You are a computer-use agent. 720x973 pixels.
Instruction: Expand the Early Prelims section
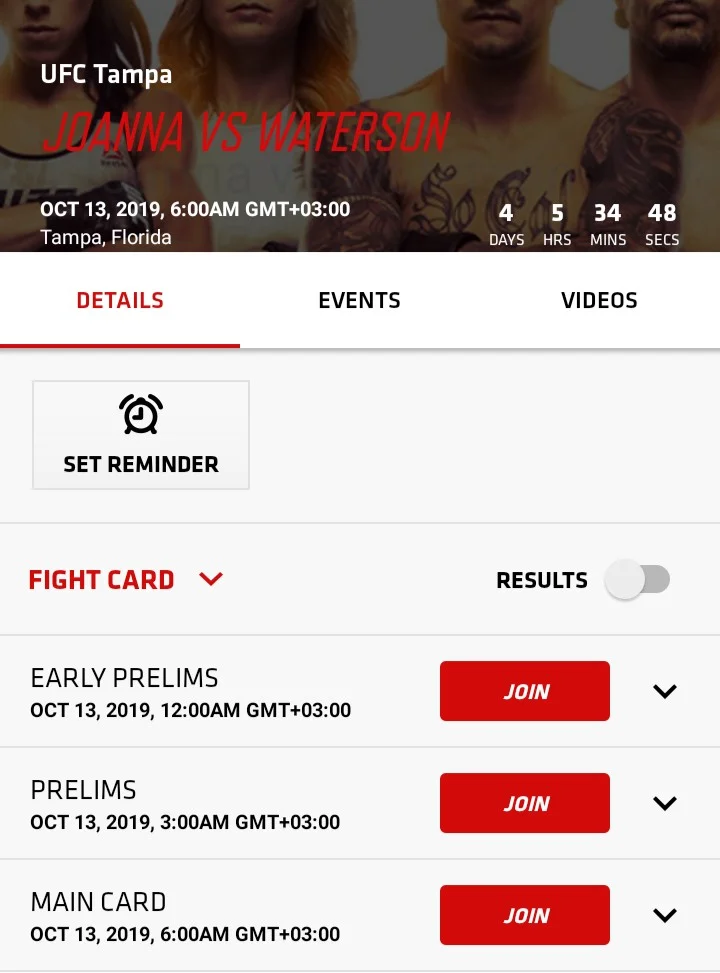[x=665, y=691]
